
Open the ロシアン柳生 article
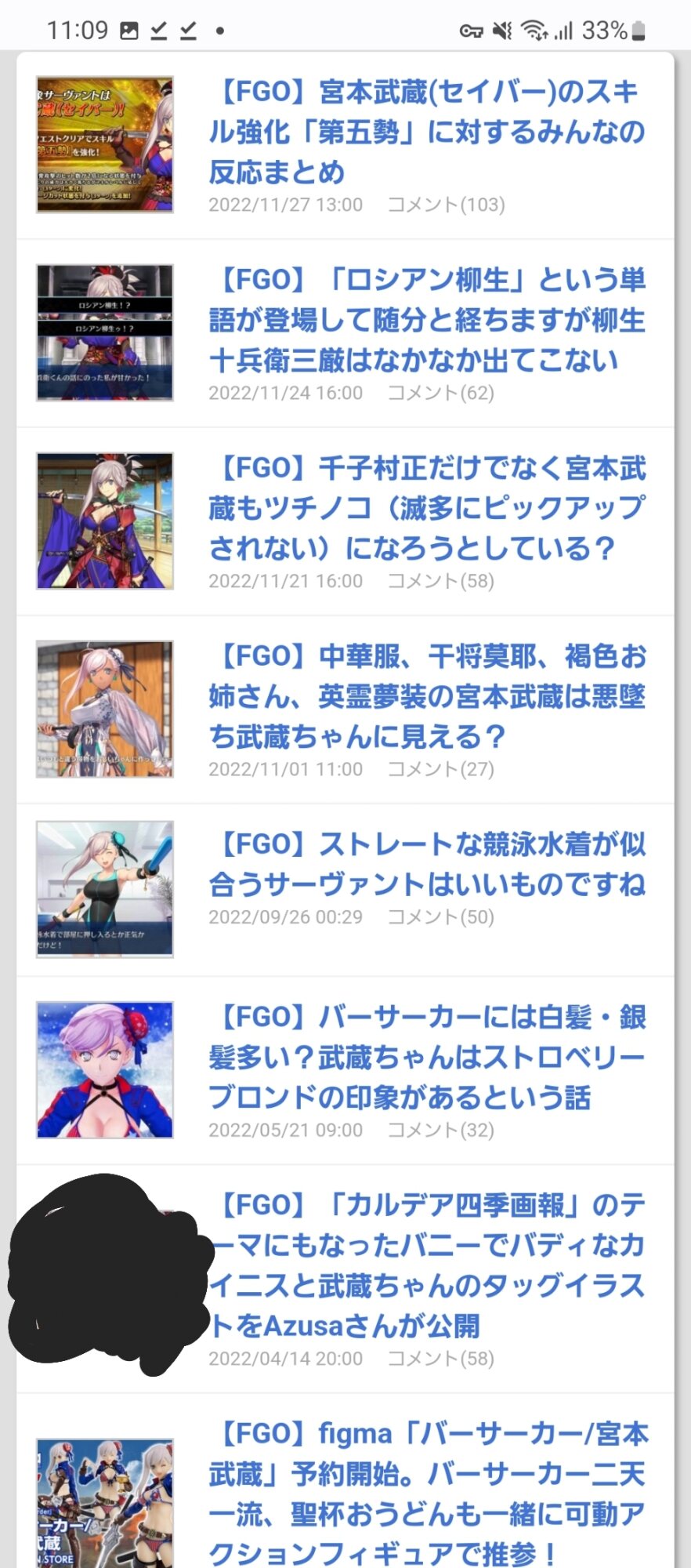click(427, 320)
